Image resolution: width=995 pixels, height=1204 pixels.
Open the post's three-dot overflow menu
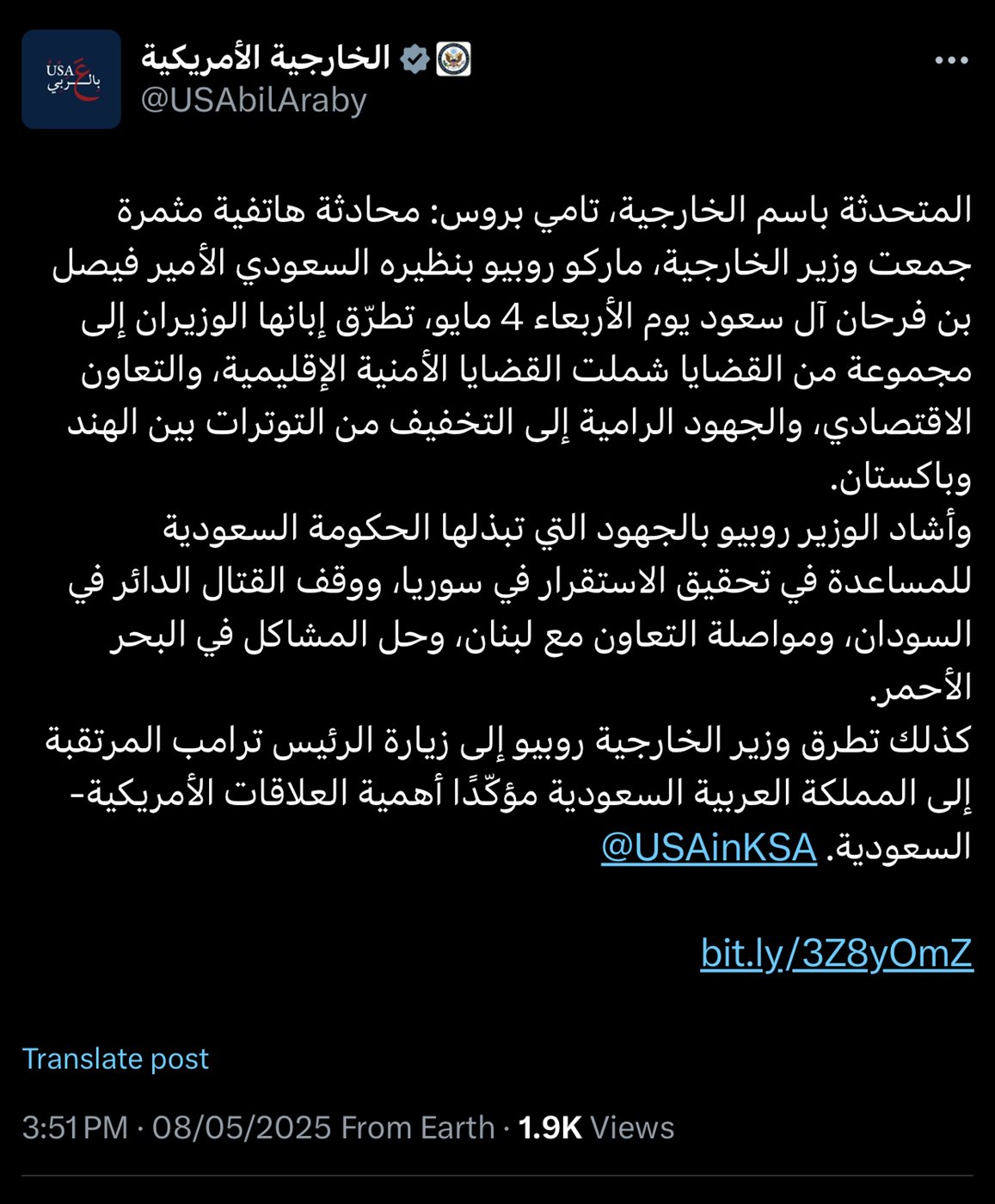(x=951, y=60)
